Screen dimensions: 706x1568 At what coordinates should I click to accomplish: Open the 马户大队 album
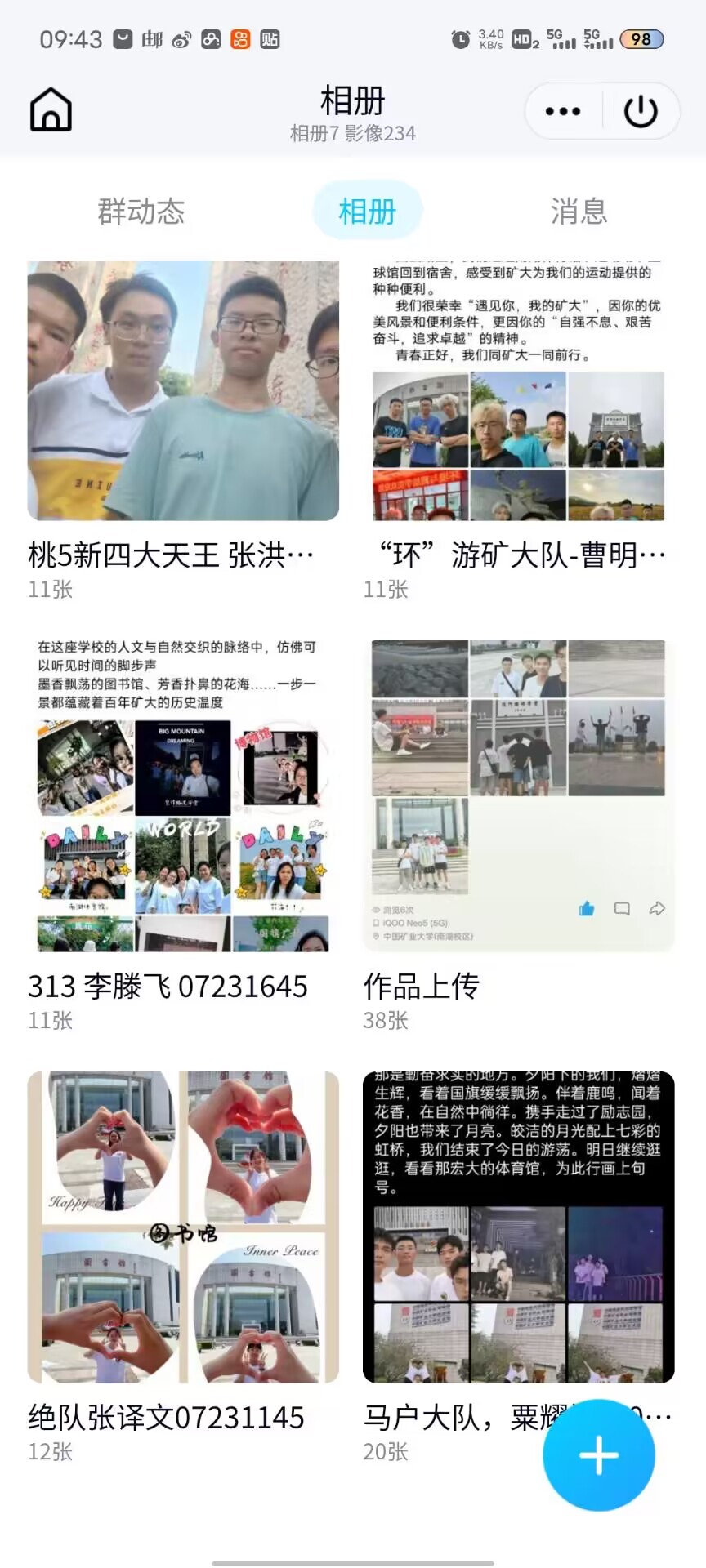coord(518,1227)
